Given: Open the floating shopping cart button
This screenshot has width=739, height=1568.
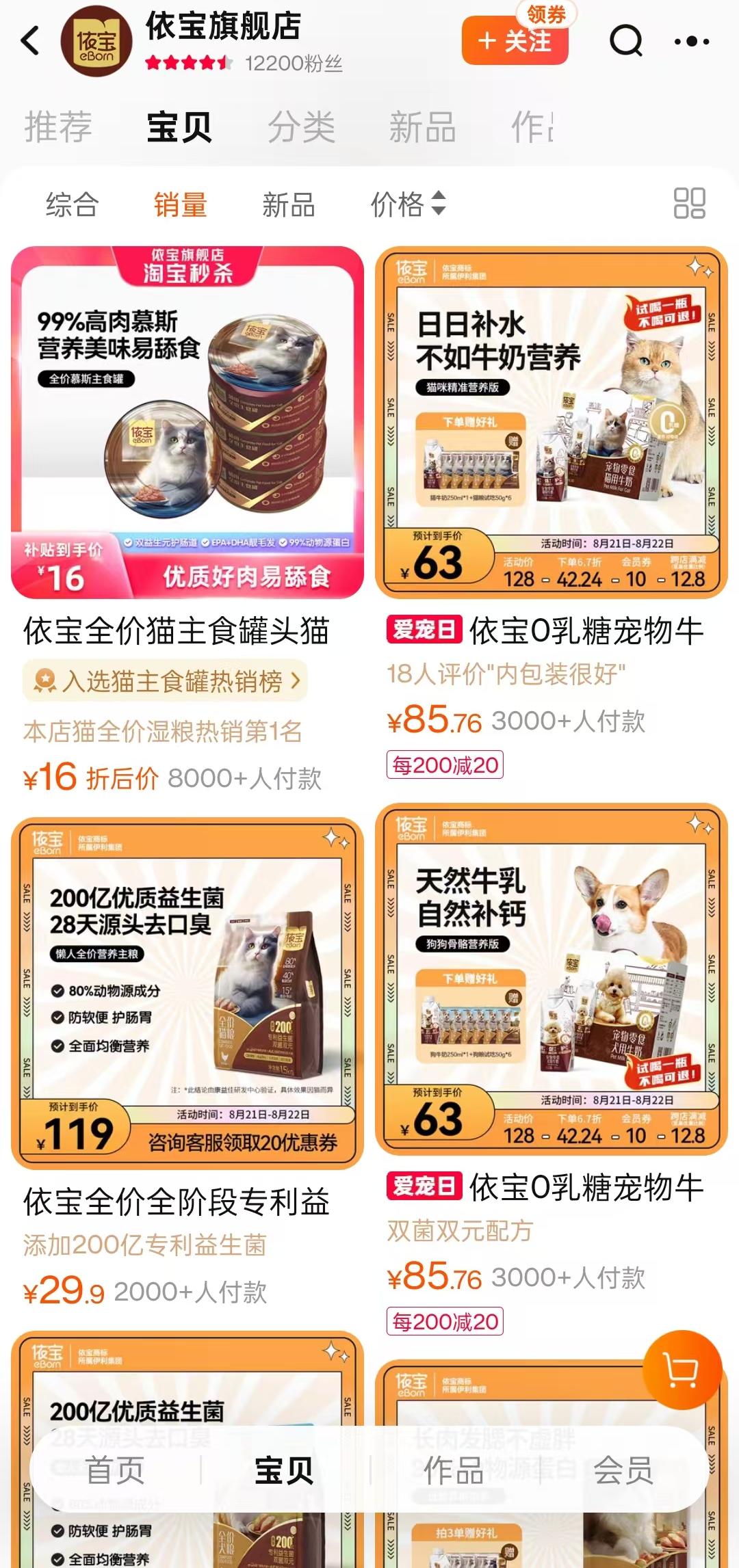Looking at the screenshot, I should (x=682, y=1370).
